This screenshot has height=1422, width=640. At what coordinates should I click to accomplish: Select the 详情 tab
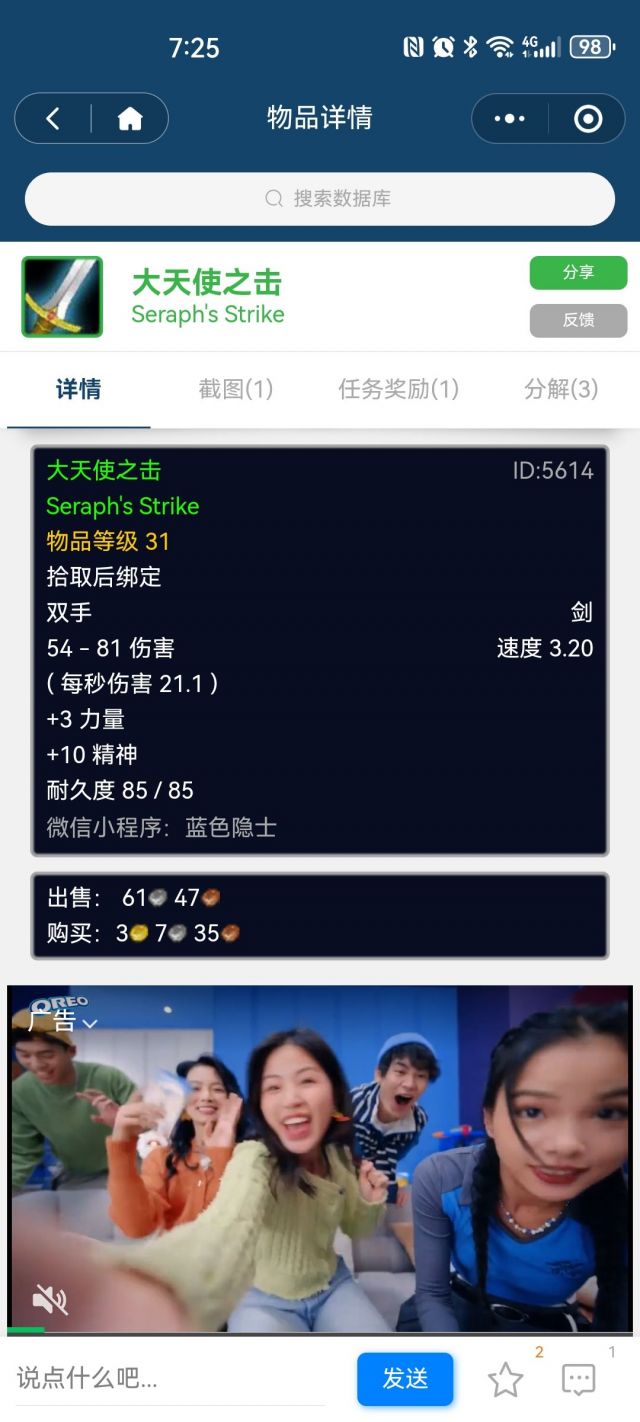tap(78, 389)
